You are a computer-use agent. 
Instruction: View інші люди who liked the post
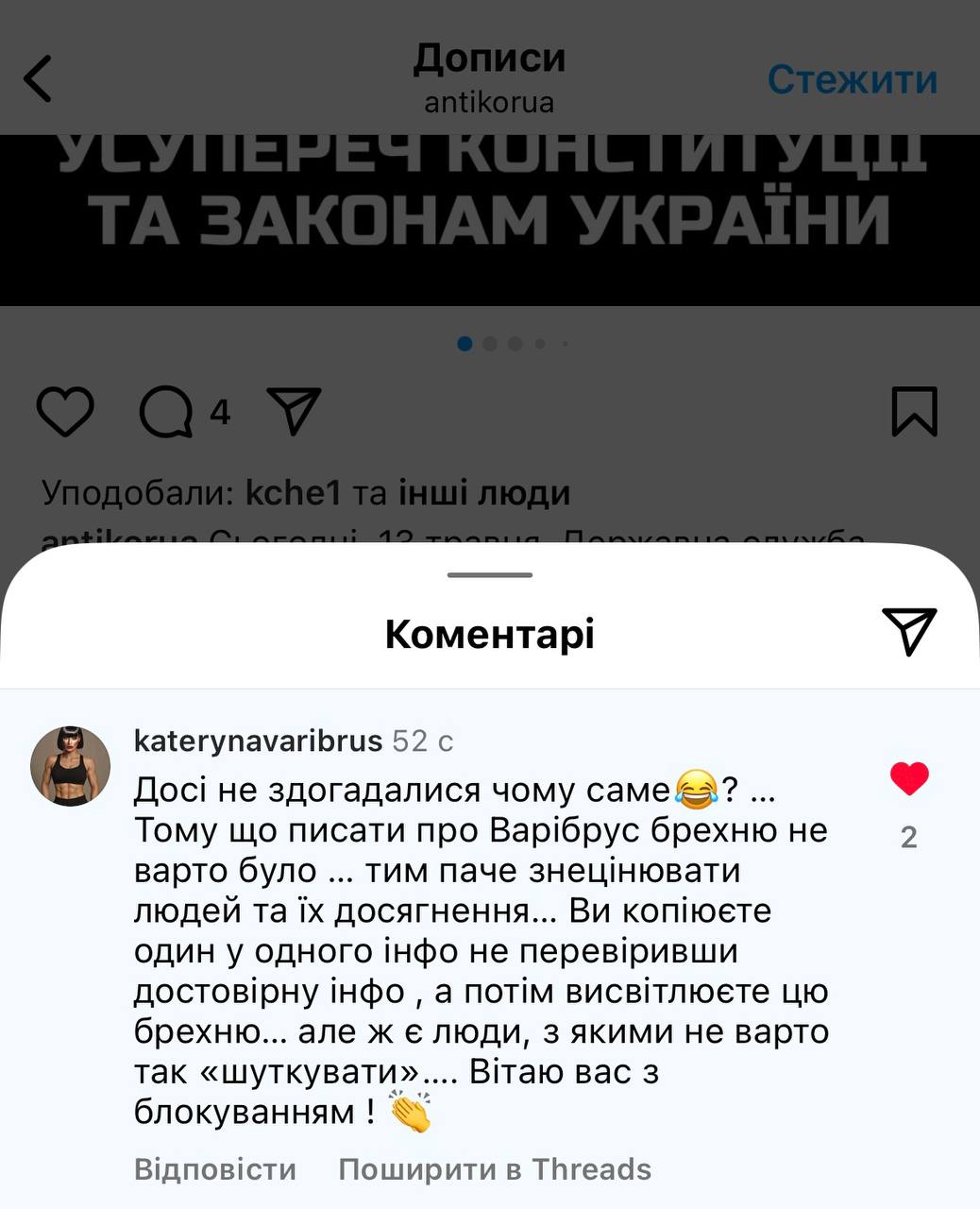point(484,493)
